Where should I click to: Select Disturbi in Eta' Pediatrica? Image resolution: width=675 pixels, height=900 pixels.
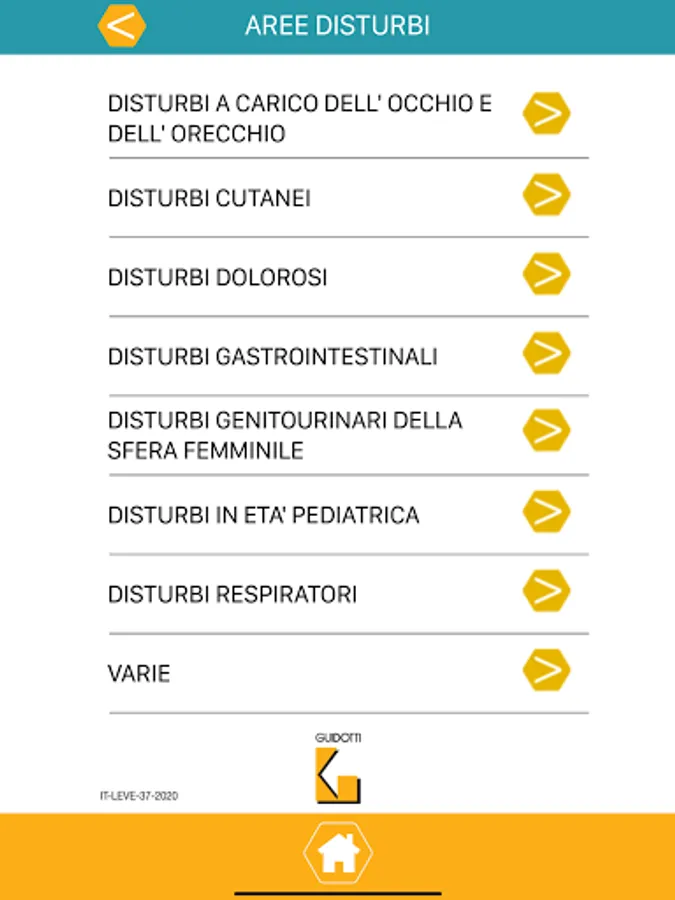pos(546,512)
